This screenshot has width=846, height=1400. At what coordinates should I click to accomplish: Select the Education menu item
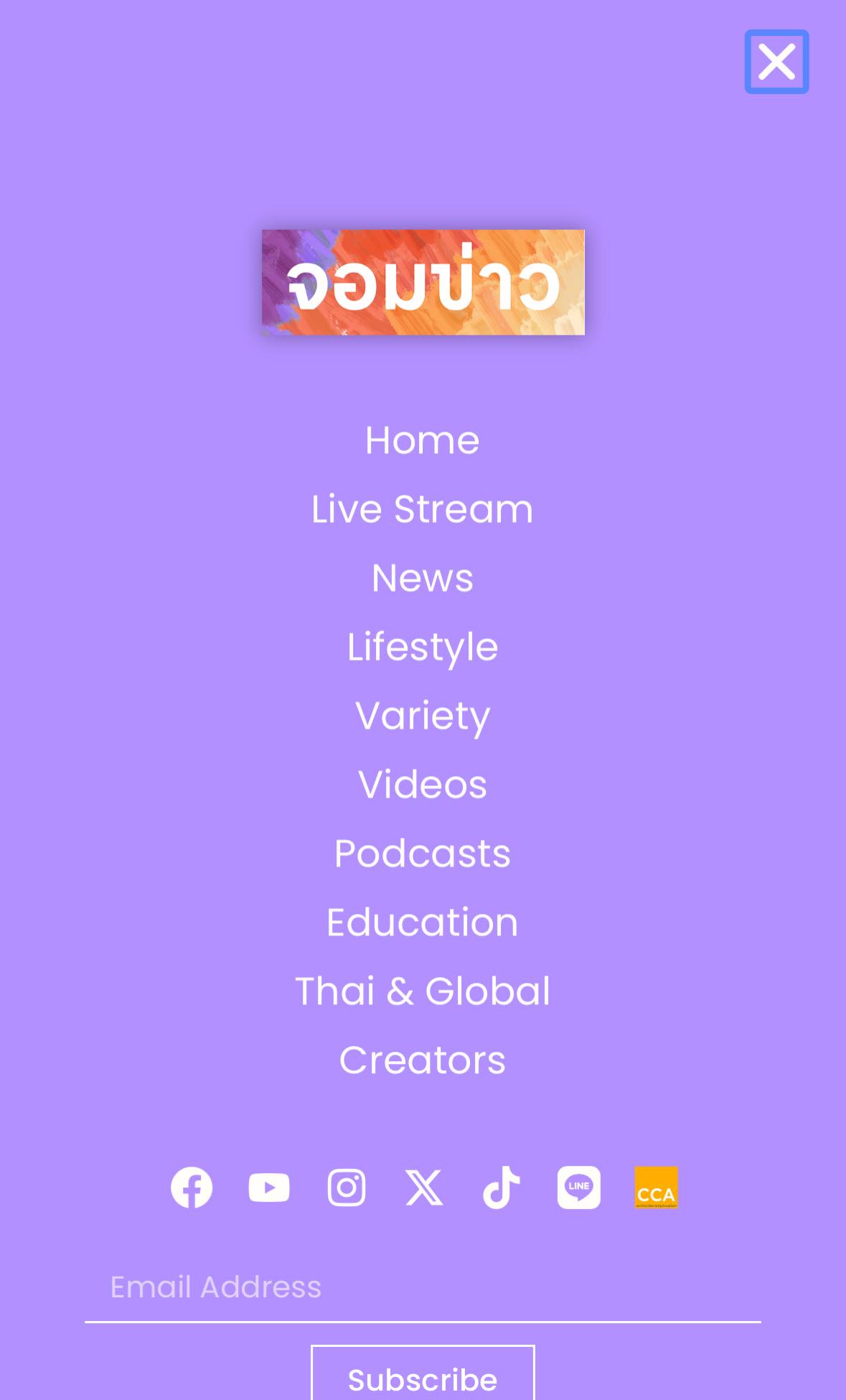tap(422, 922)
